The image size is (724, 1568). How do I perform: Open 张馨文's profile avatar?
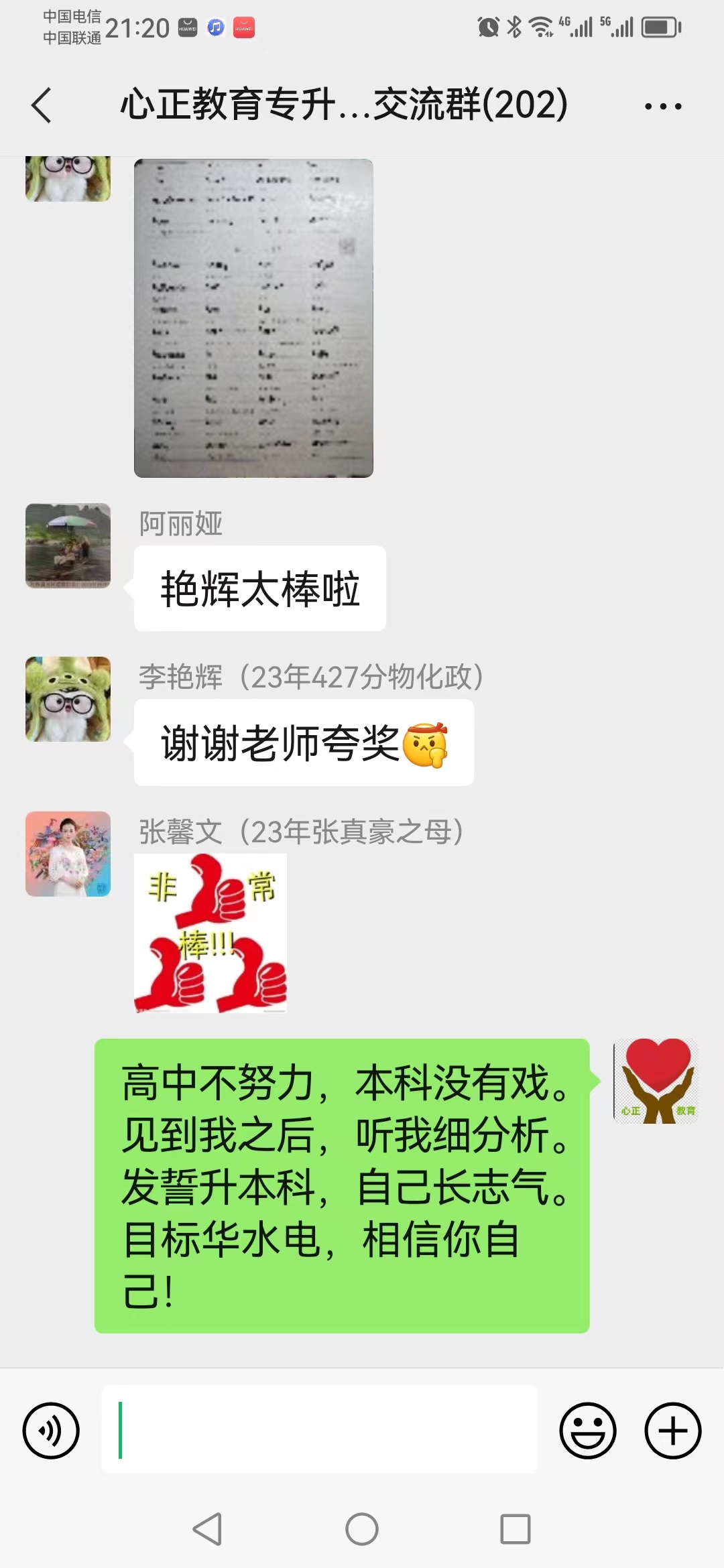68,854
